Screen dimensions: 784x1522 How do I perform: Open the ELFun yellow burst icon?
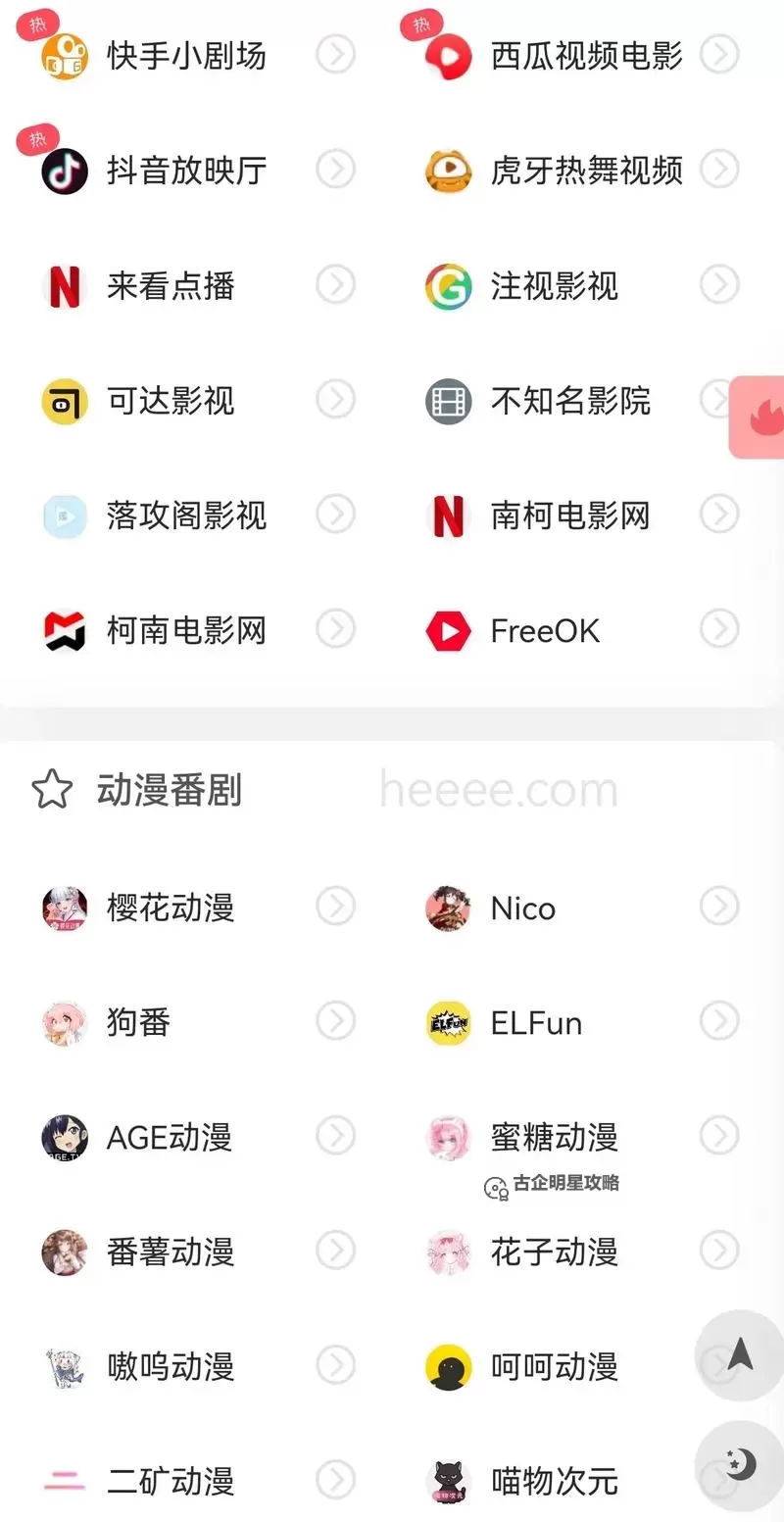point(448,1022)
